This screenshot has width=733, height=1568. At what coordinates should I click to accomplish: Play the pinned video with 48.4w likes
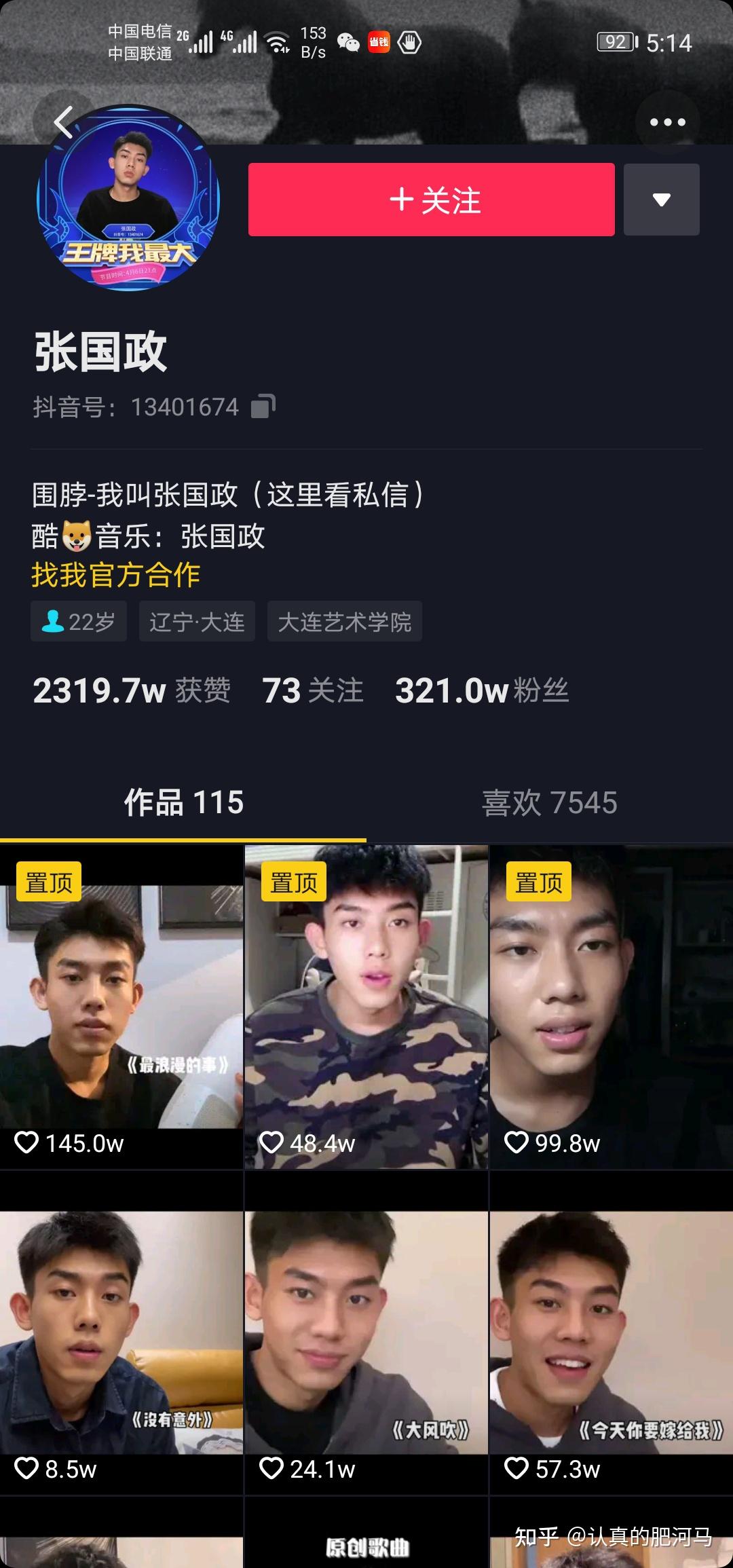tap(366, 1007)
